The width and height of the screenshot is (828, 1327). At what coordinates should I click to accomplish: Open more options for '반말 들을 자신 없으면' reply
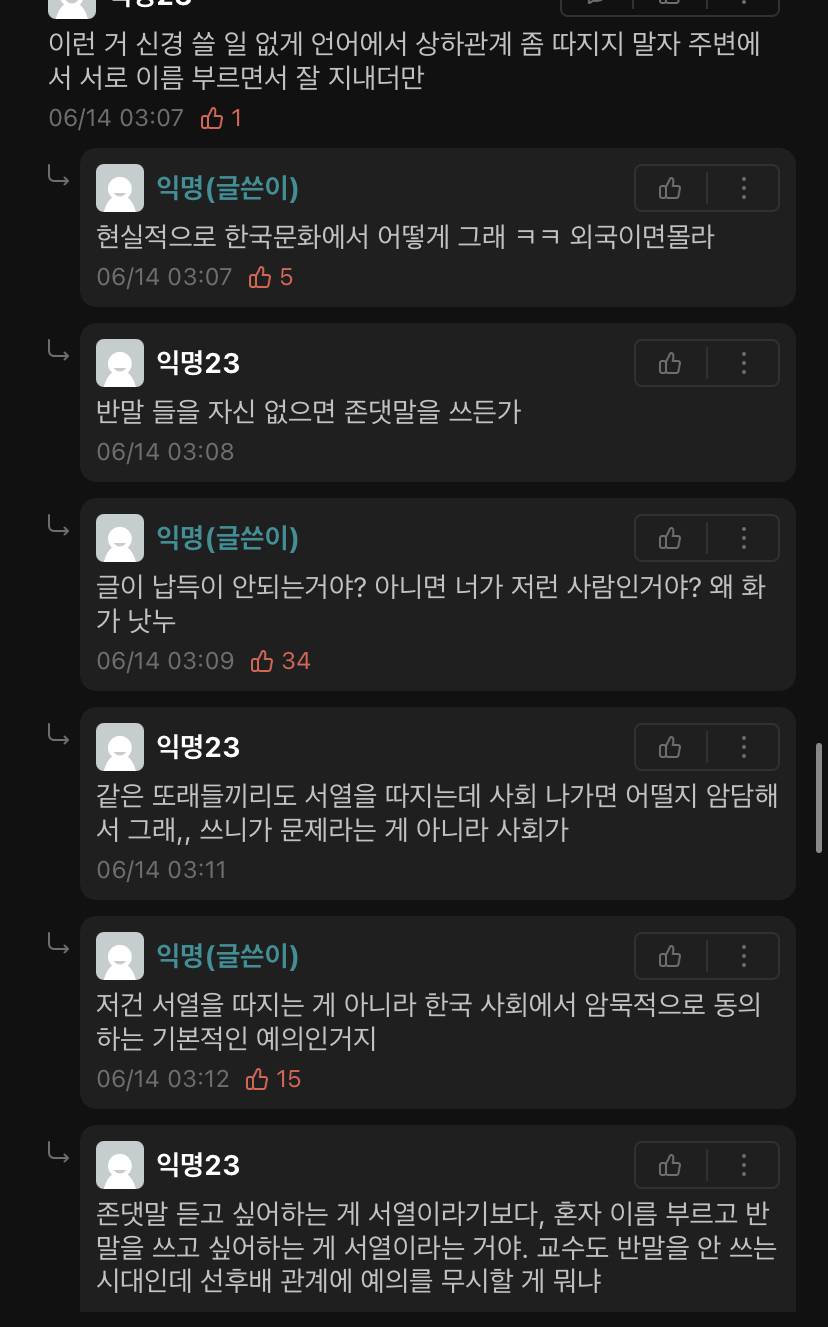point(744,363)
